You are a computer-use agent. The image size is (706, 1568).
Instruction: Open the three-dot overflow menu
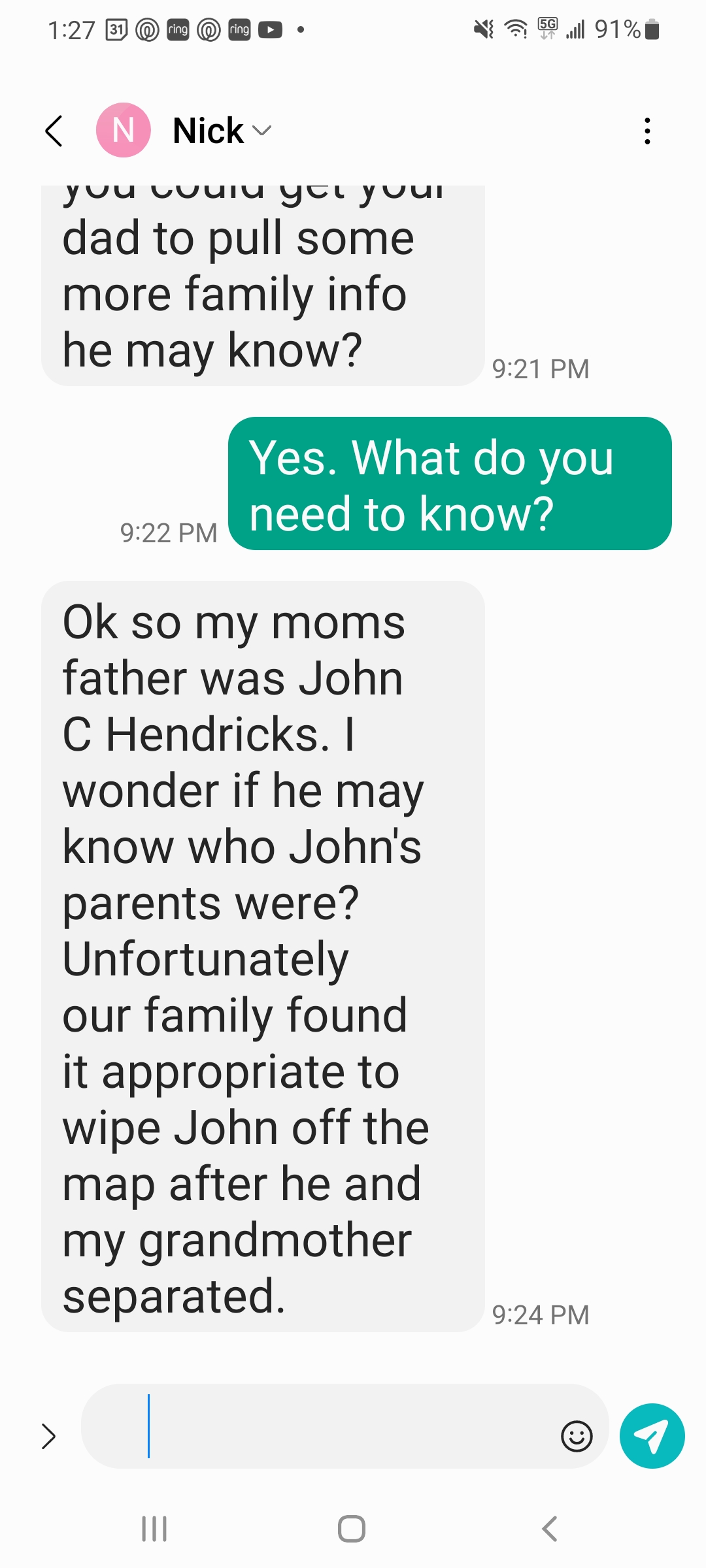(647, 131)
